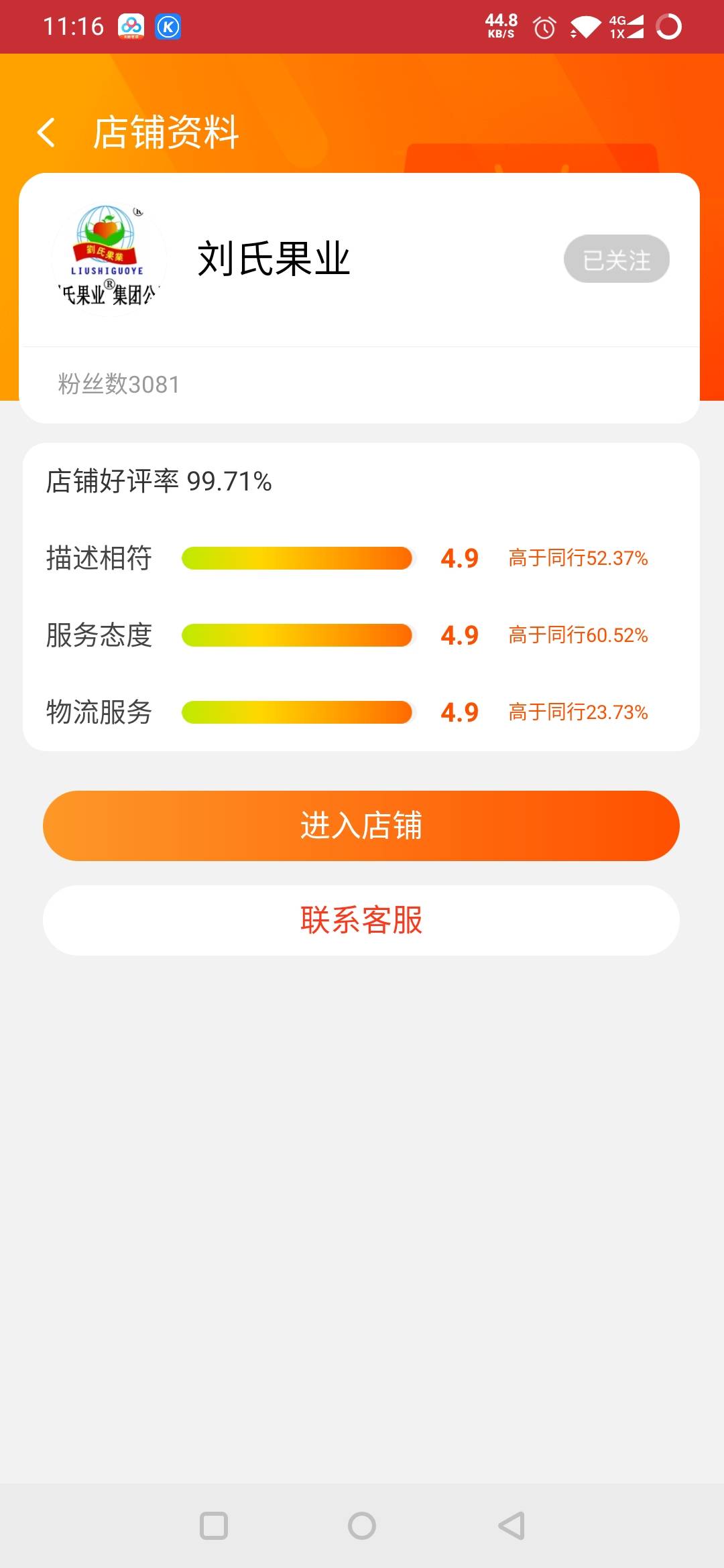This screenshot has height=1568, width=724.
Task: Tap the 已关注 follow button
Action: point(616,259)
